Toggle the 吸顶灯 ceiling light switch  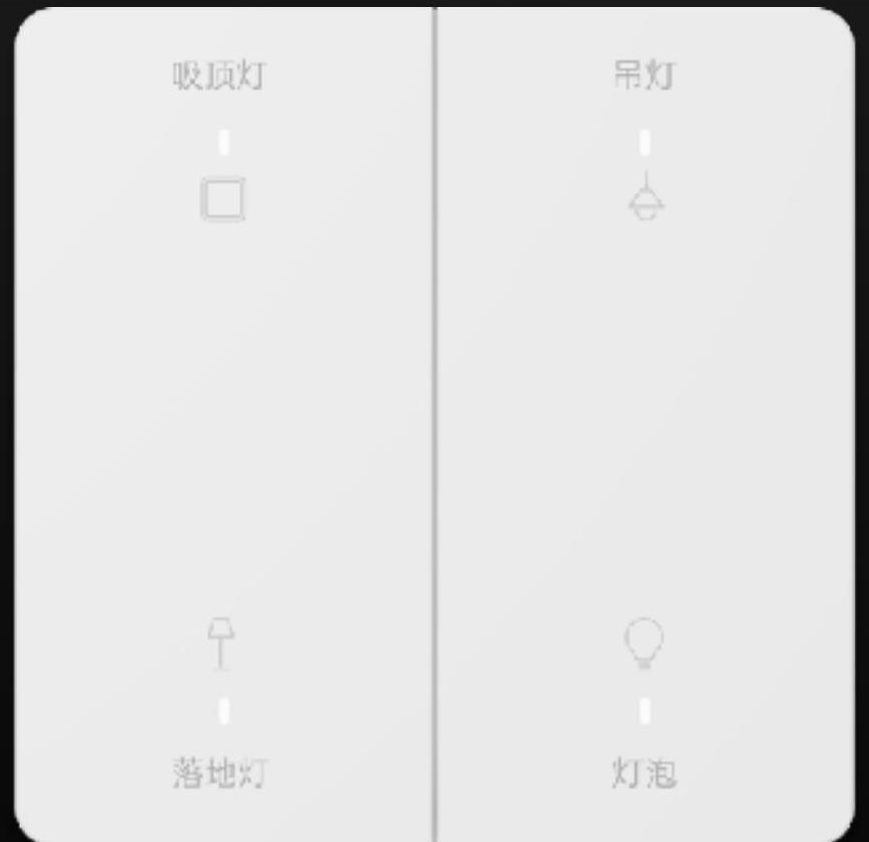tap(222, 198)
